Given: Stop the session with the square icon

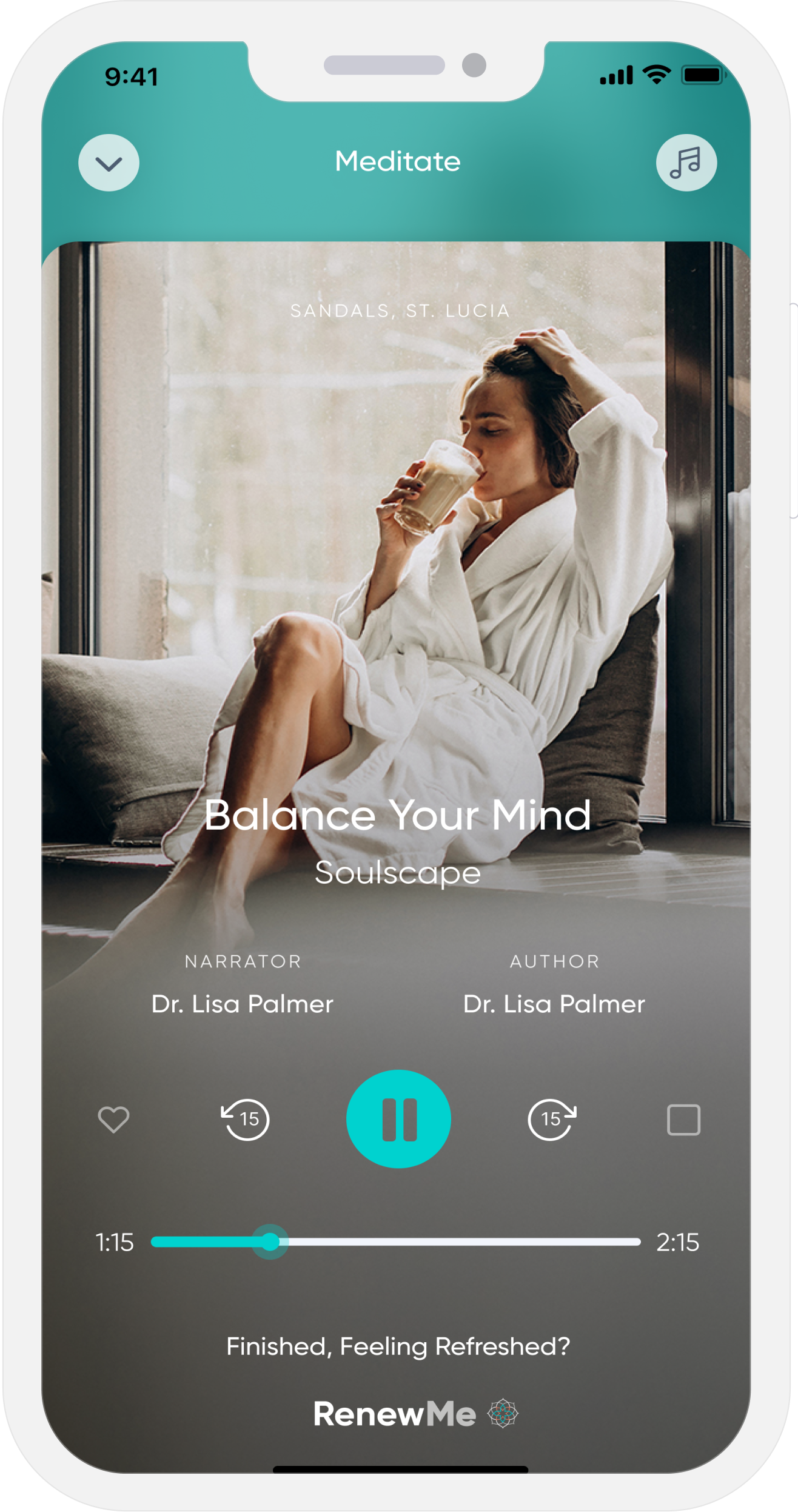Looking at the screenshot, I should (x=683, y=1120).
